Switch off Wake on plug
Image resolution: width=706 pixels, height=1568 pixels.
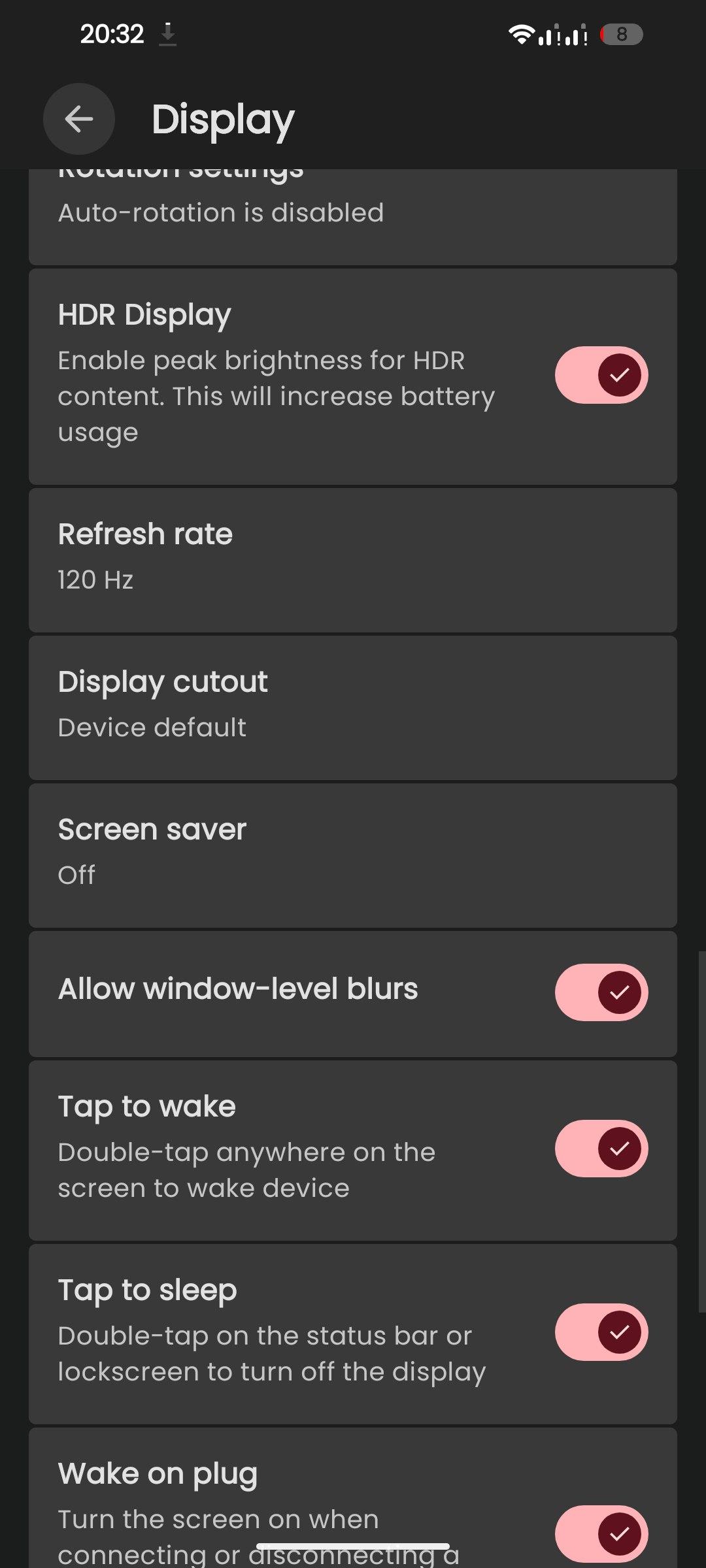point(601,1534)
